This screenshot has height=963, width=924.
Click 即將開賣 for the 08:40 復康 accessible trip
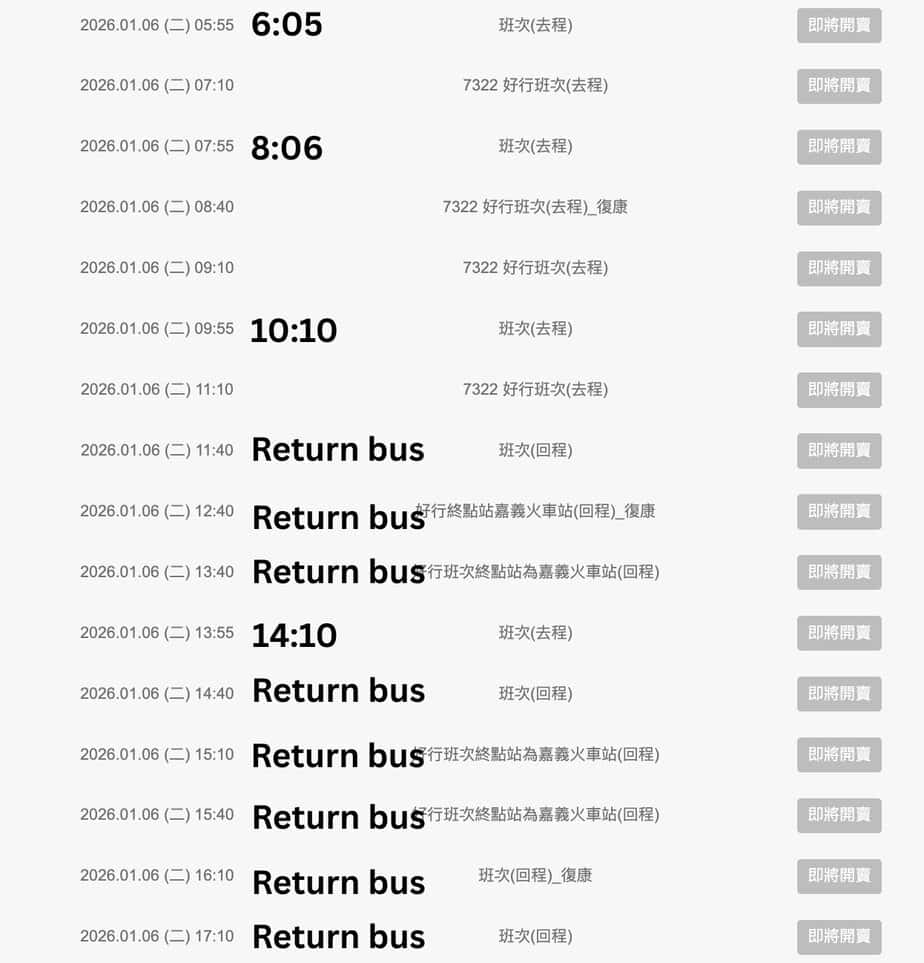[838, 208]
